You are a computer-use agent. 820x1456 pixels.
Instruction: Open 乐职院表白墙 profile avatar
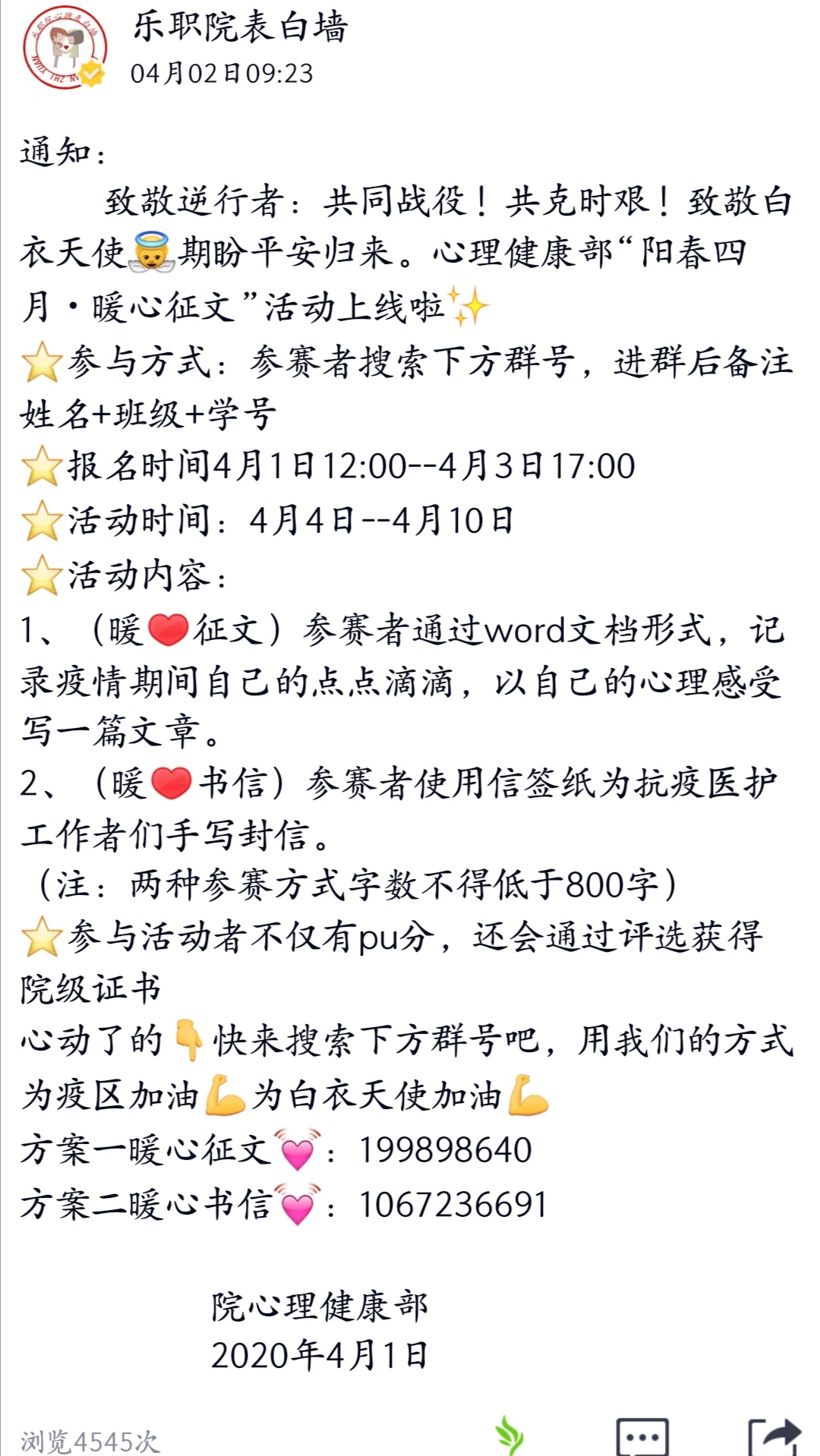coord(64,47)
